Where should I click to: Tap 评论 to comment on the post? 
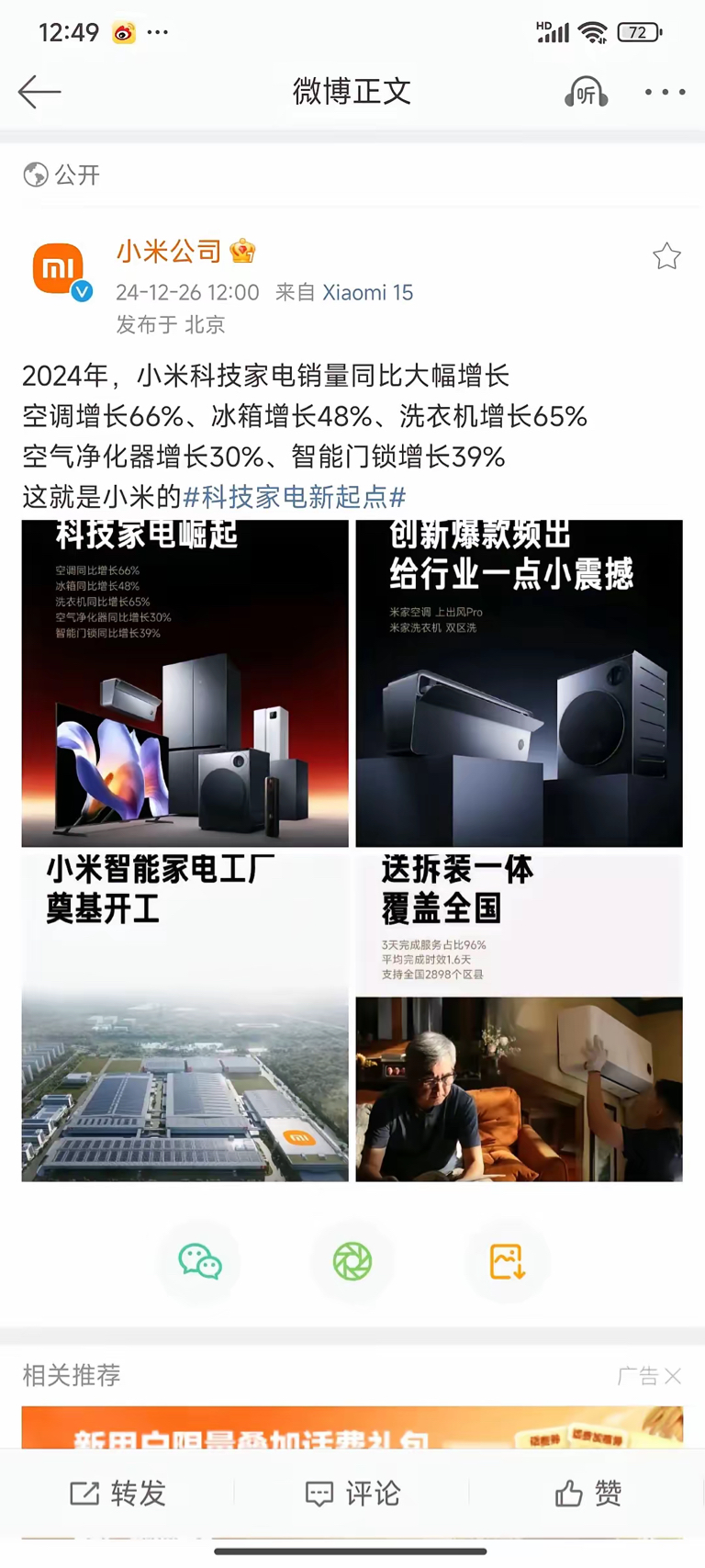[x=352, y=1494]
